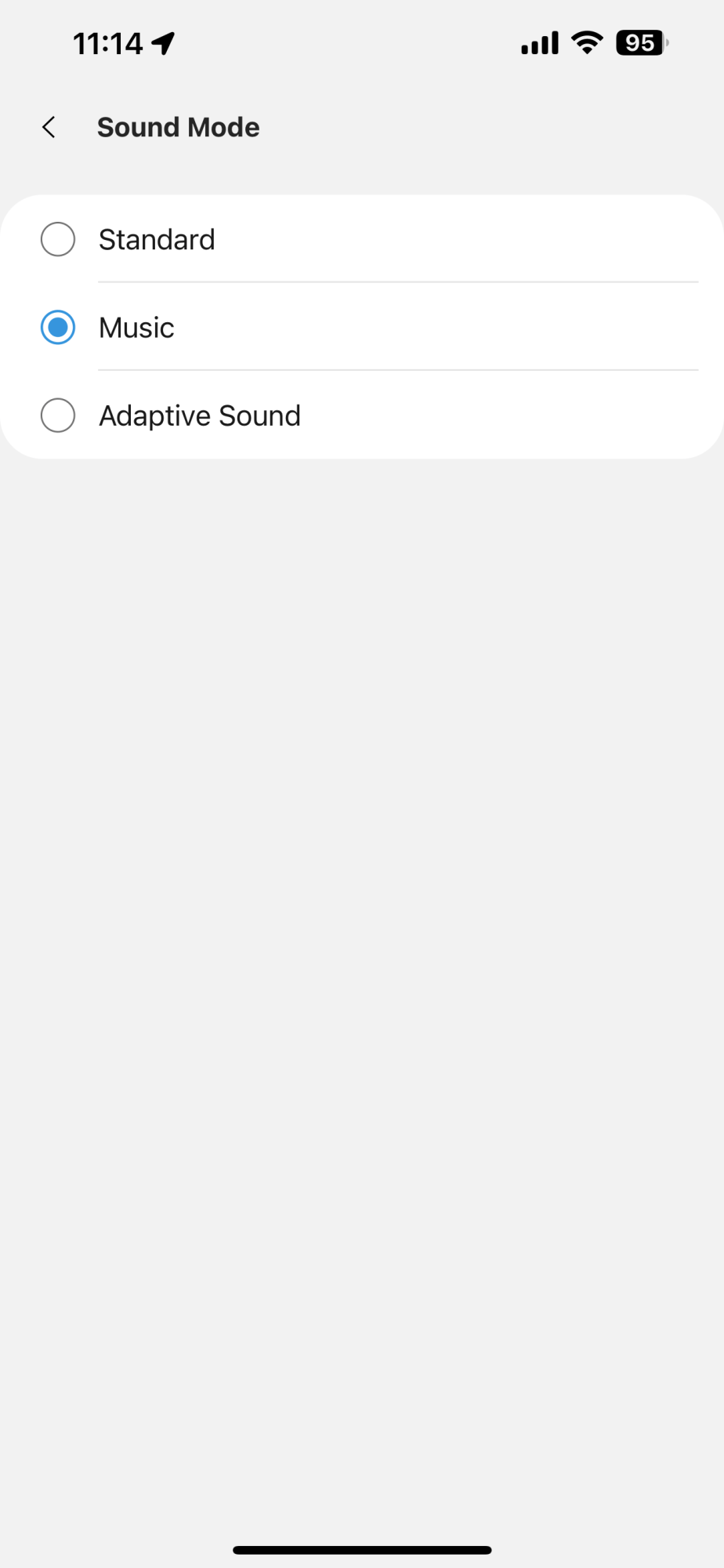The height and width of the screenshot is (1568, 724).
Task: Choose the Music sound mode
Action: (x=58, y=327)
